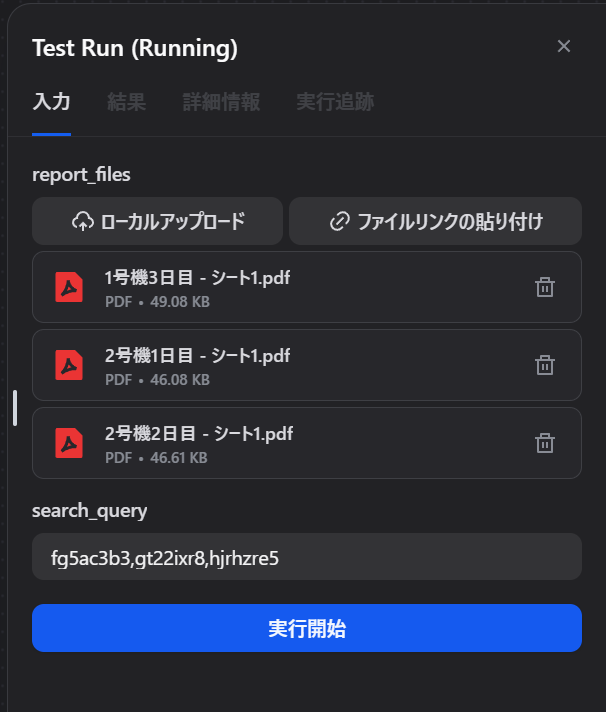Open the 1号機3日目 - シート1.pdf file
606x712 pixels.
pos(197,278)
